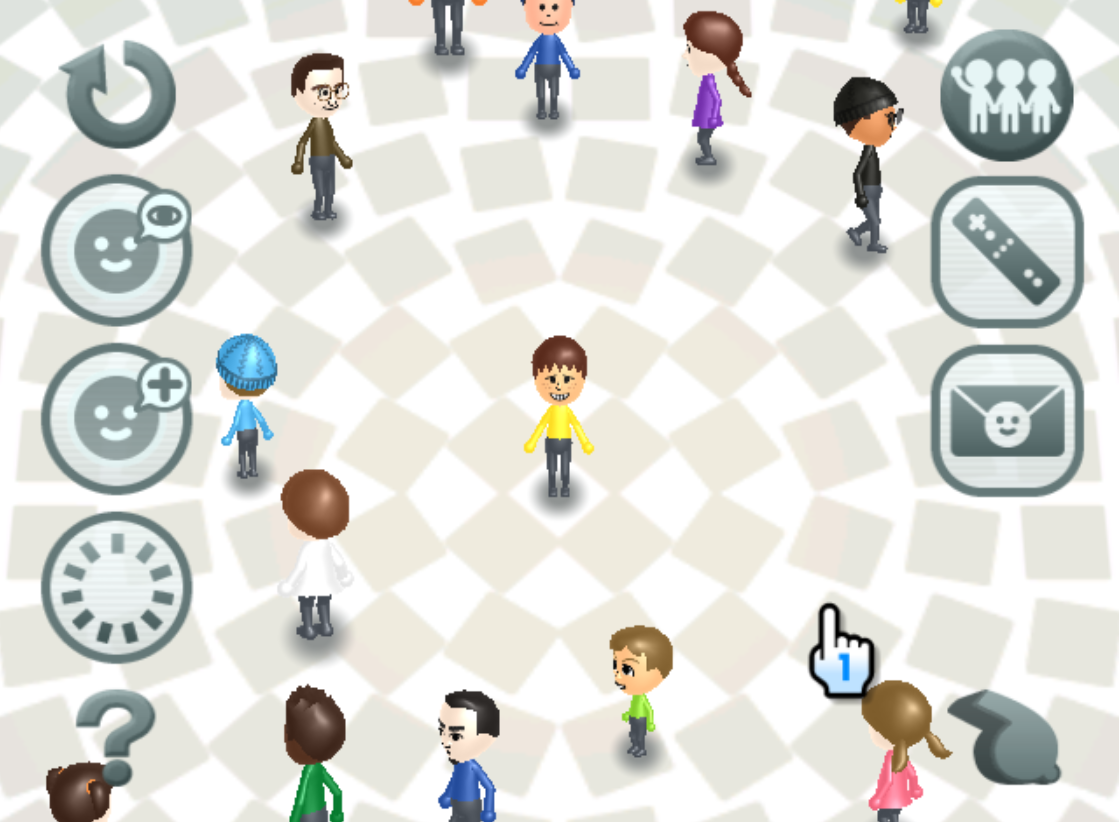Screen dimensions: 1119x822
Task: Open the Mii Parade people button
Action: (x=1006, y=95)
